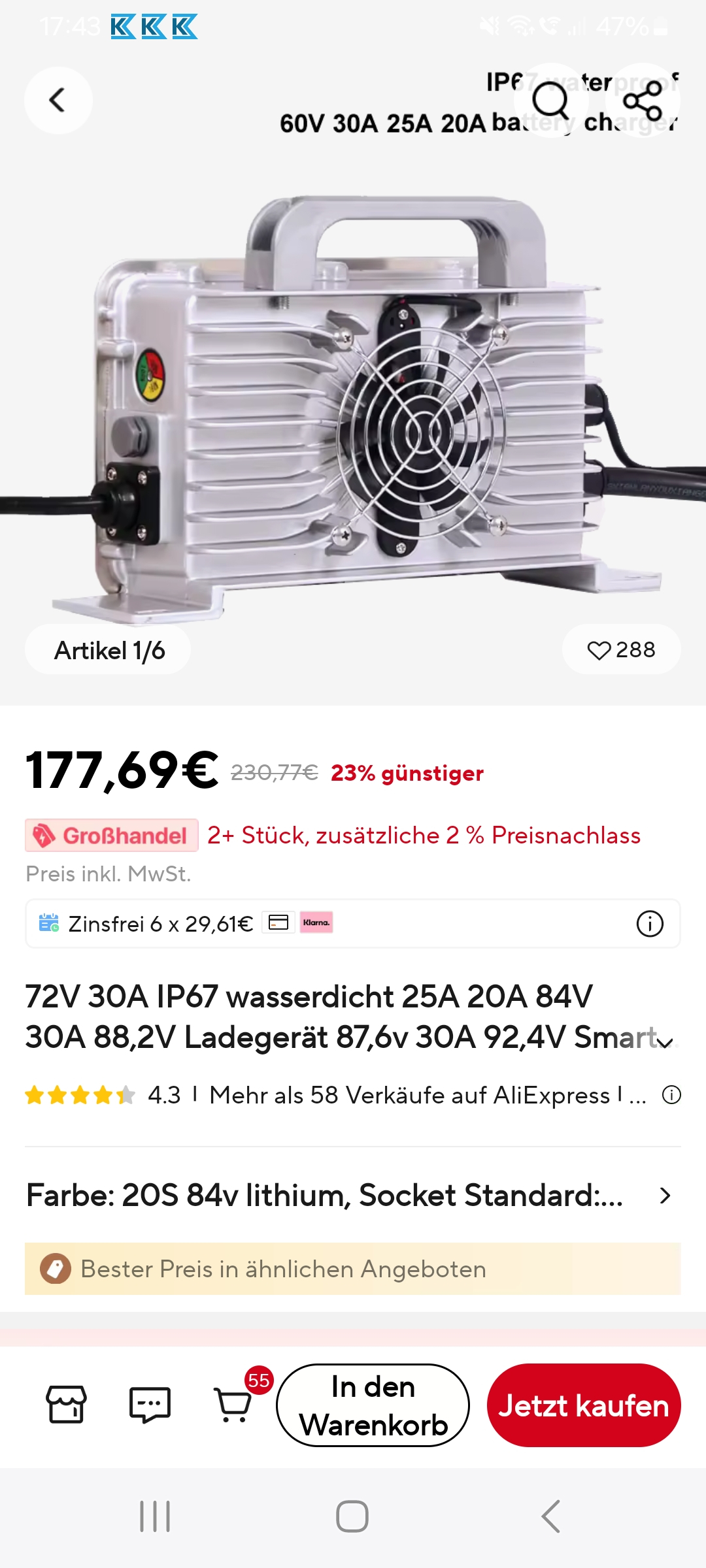
Task: Visit the seller's store
Action: 66,1405
